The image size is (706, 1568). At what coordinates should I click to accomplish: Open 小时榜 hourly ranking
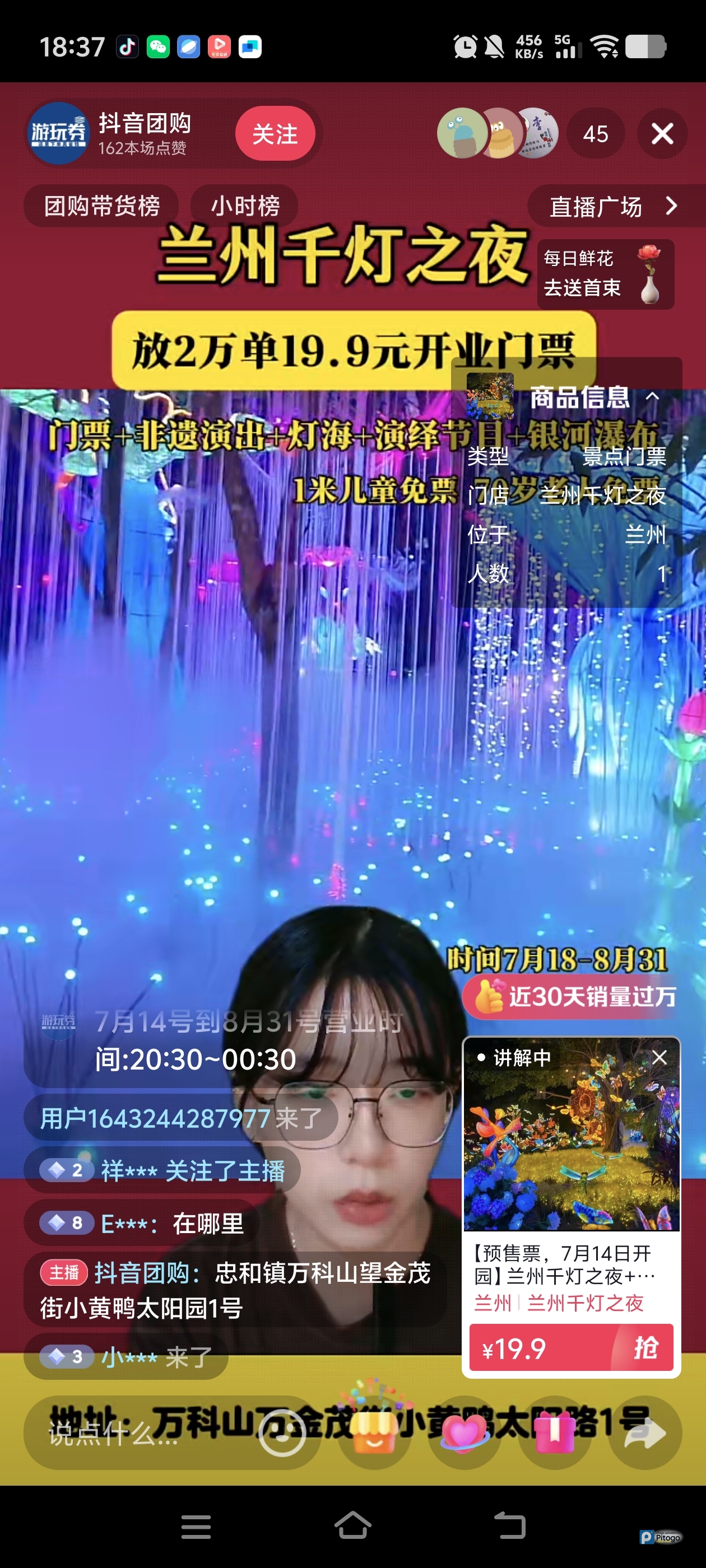pos(245,206)
